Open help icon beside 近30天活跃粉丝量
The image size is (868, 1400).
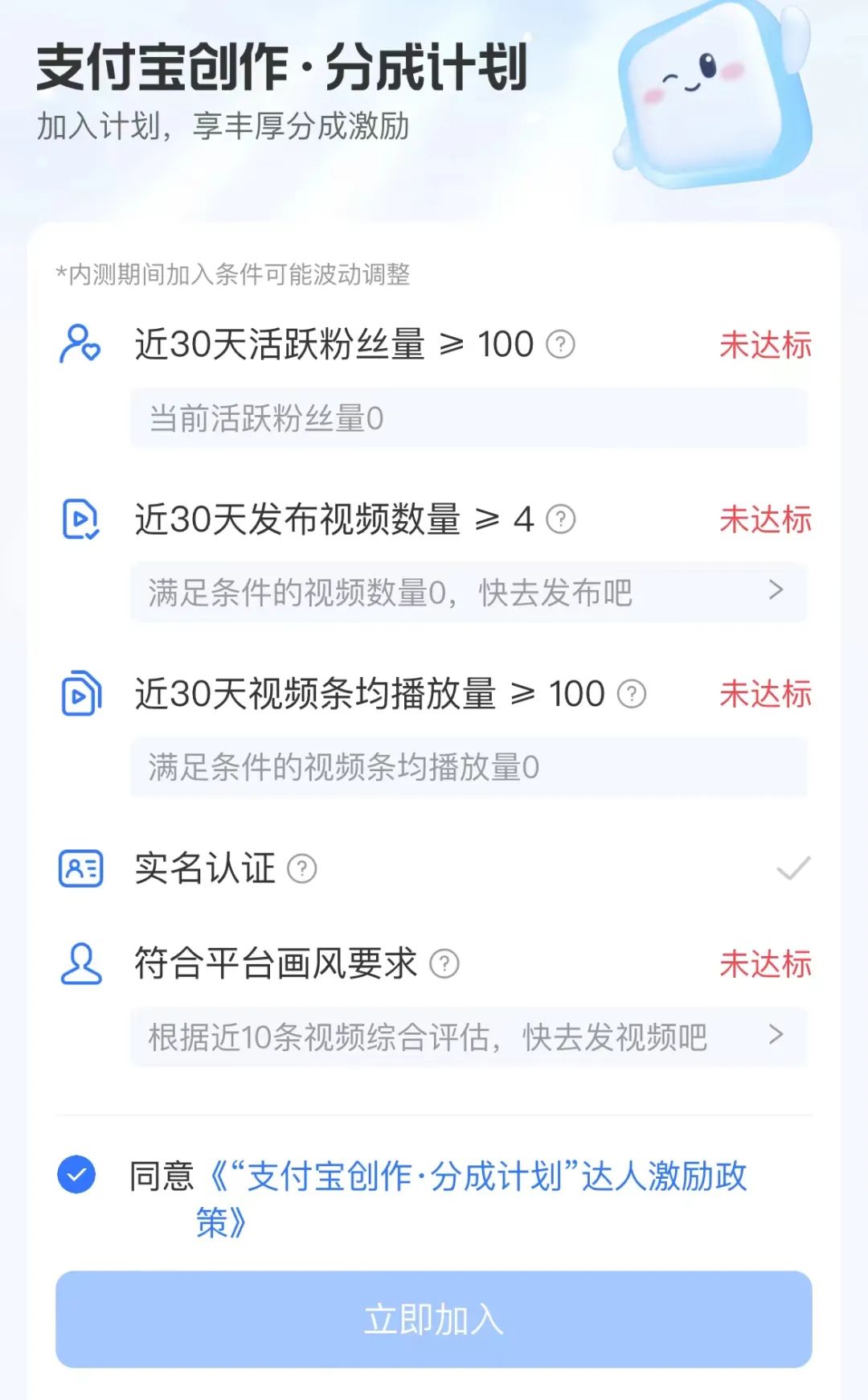[x=560, y=345]
